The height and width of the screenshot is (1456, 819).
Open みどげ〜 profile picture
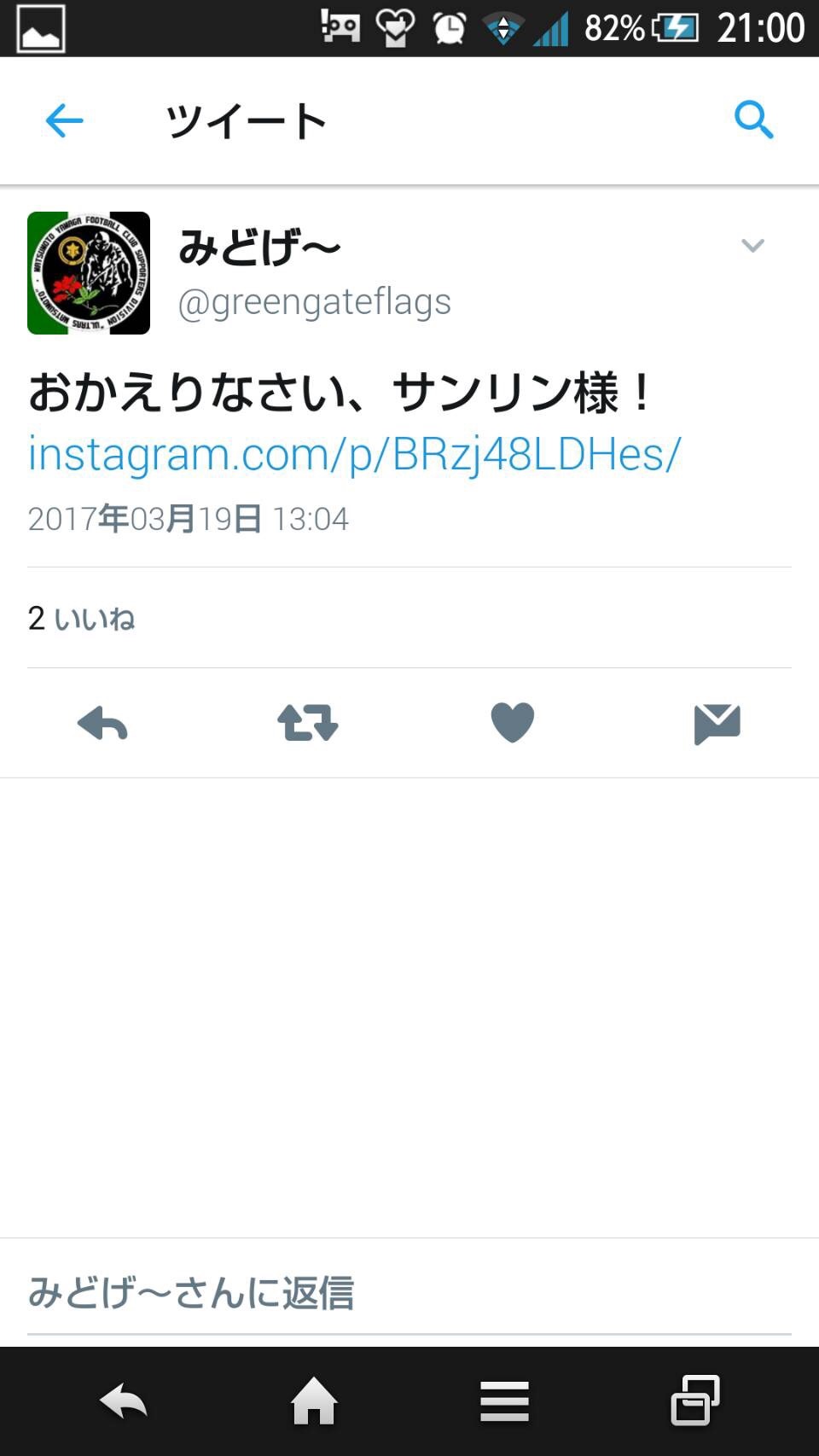(89, 273)
